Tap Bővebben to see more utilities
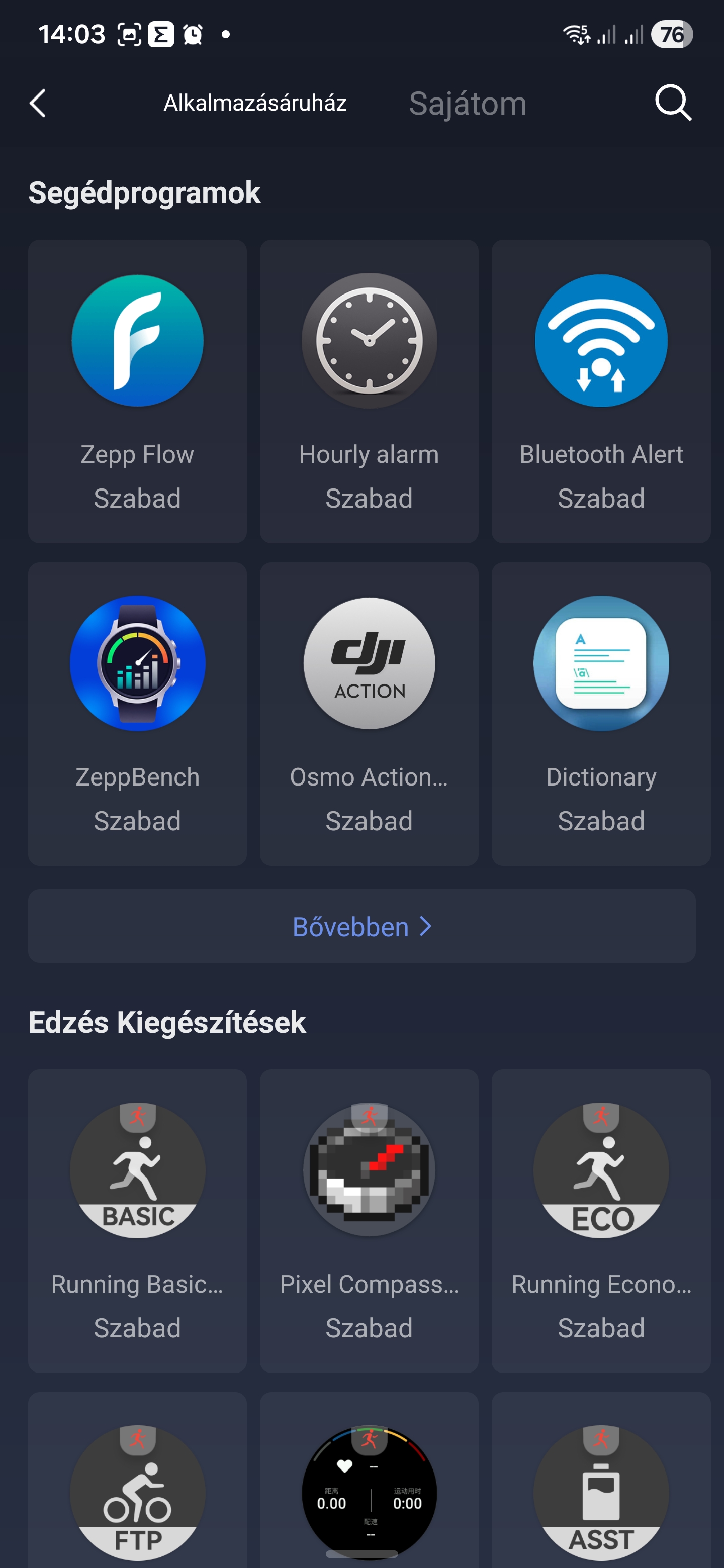 [x=361, y=926]
